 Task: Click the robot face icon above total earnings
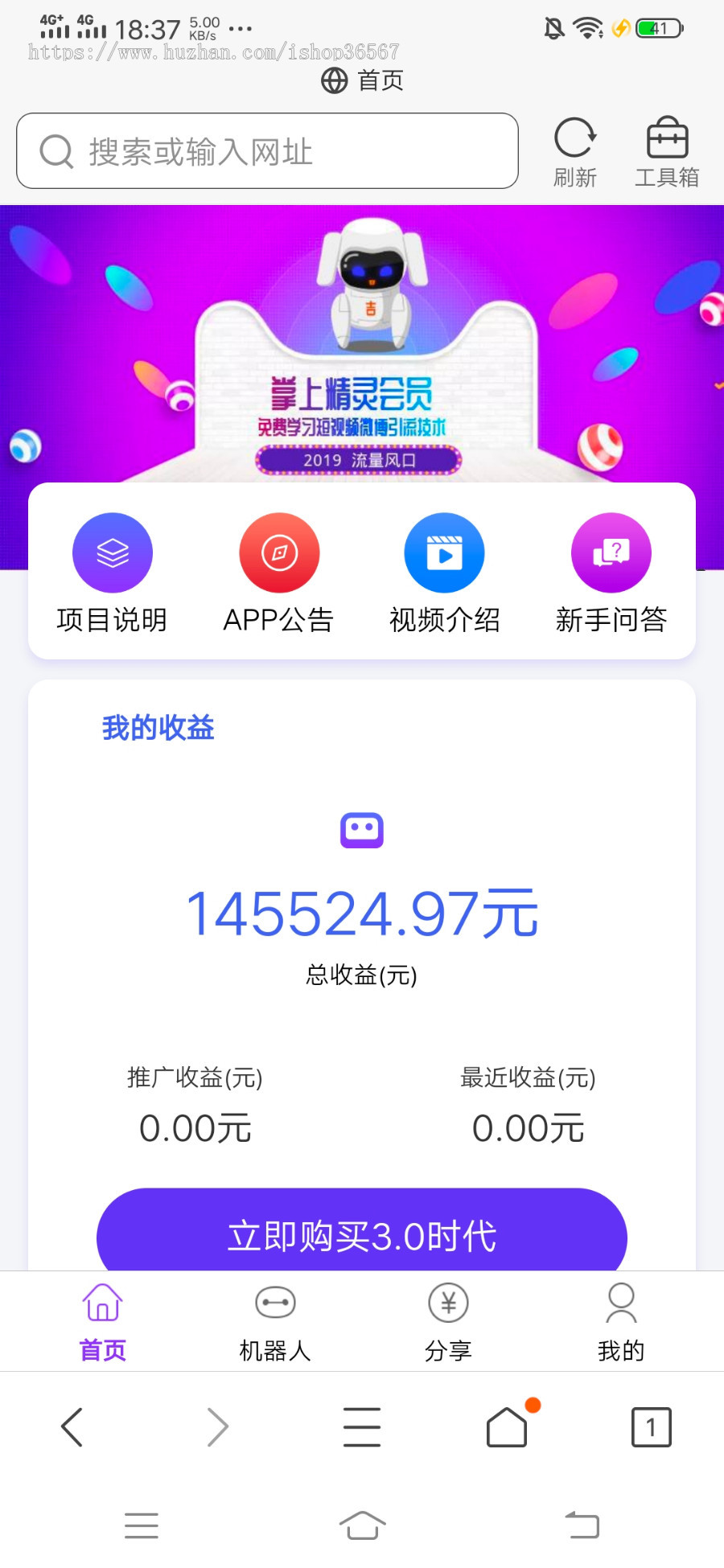point(361,830)
